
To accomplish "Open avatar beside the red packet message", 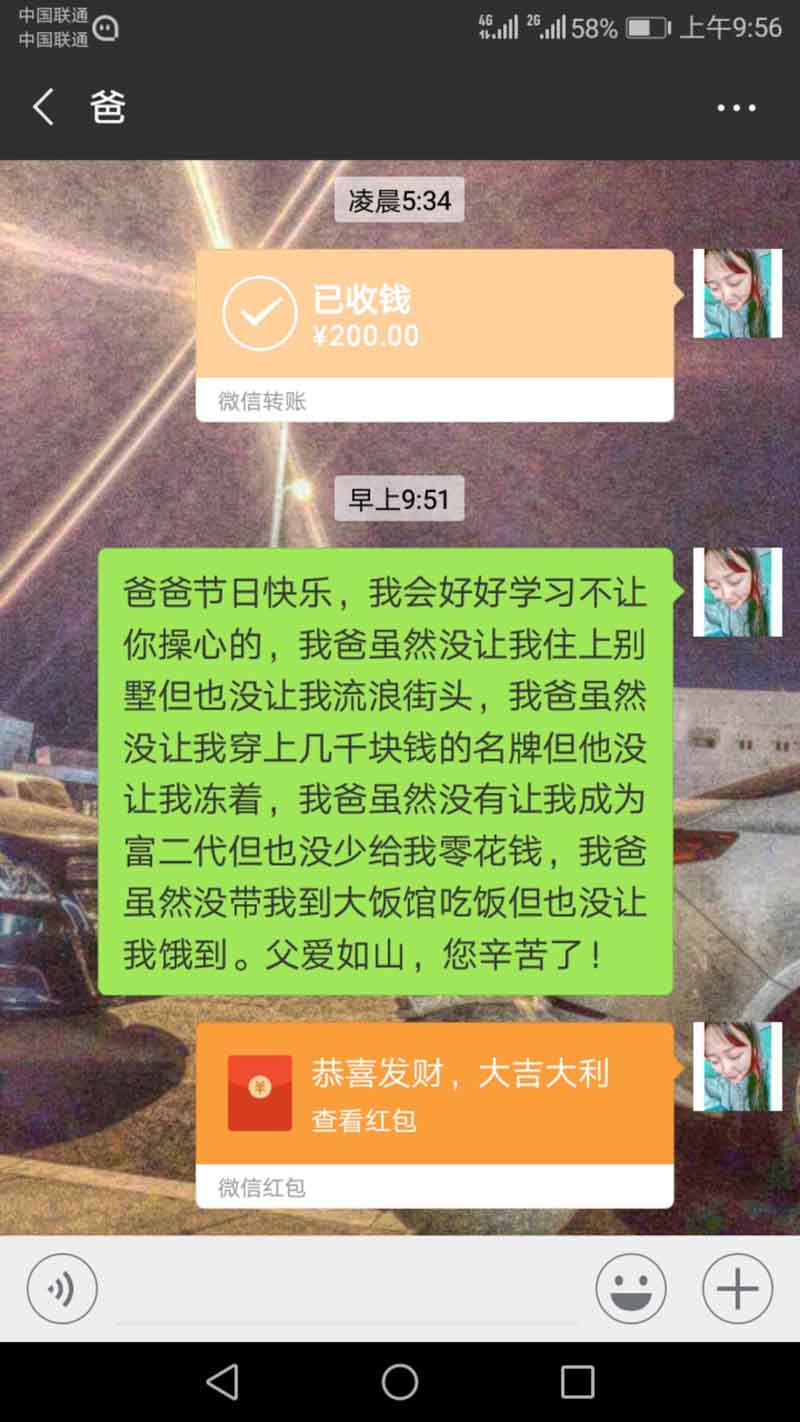I will (738, 1066).
